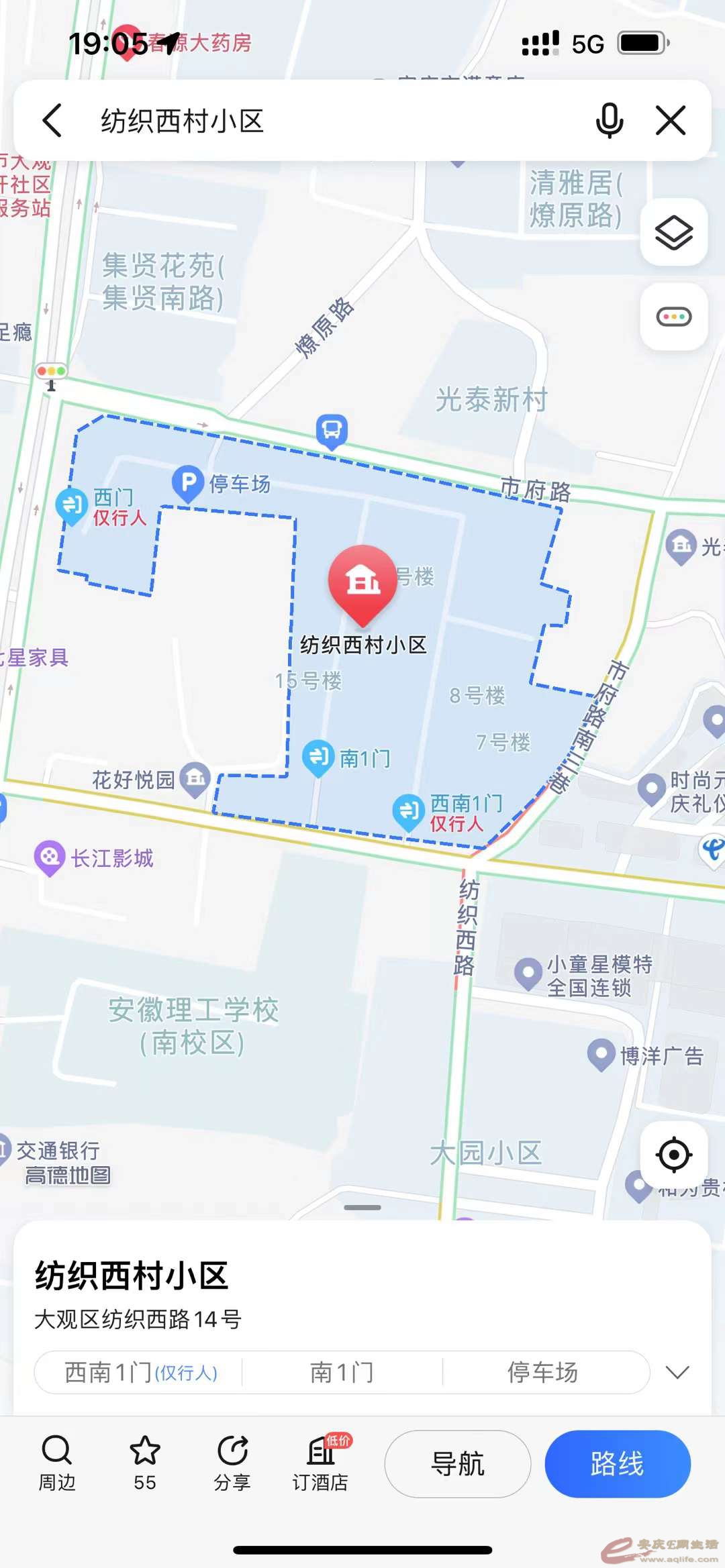Start navigation with 导航

click(458, 1463)
